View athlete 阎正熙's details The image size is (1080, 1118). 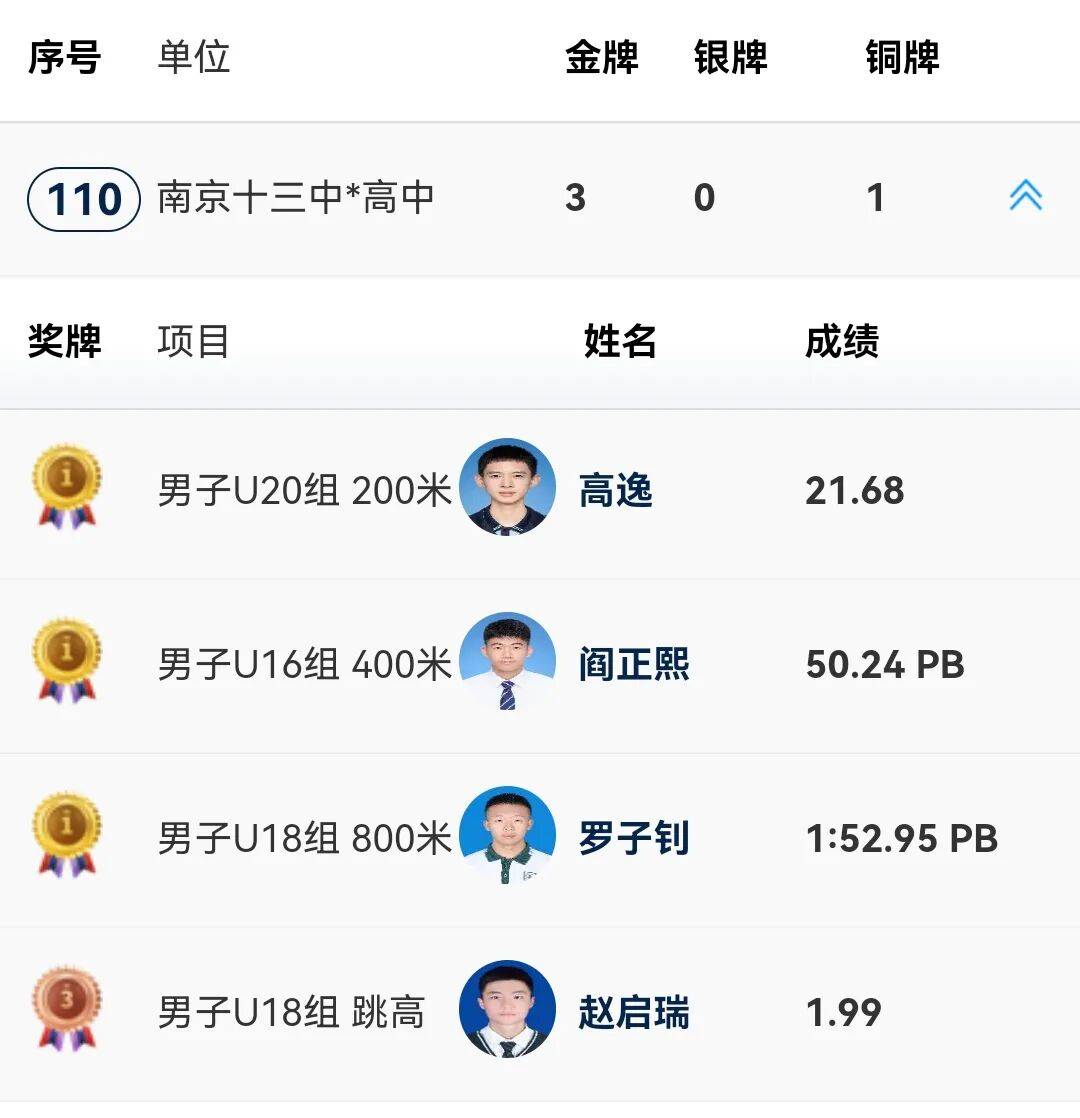click(x=633, y=665)
